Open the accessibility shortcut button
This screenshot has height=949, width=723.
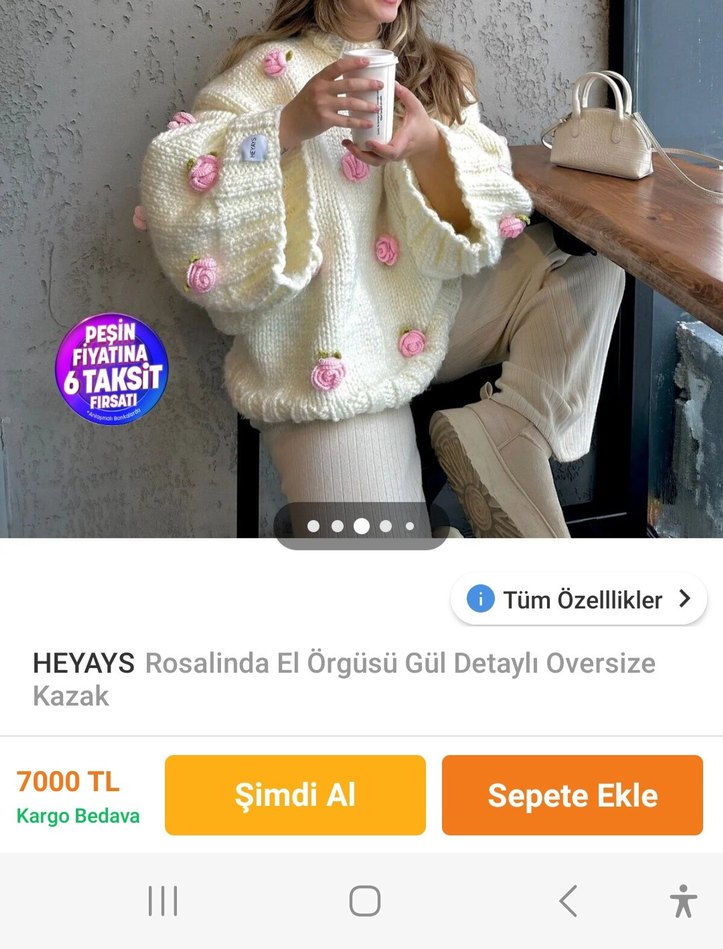(683, 901)
